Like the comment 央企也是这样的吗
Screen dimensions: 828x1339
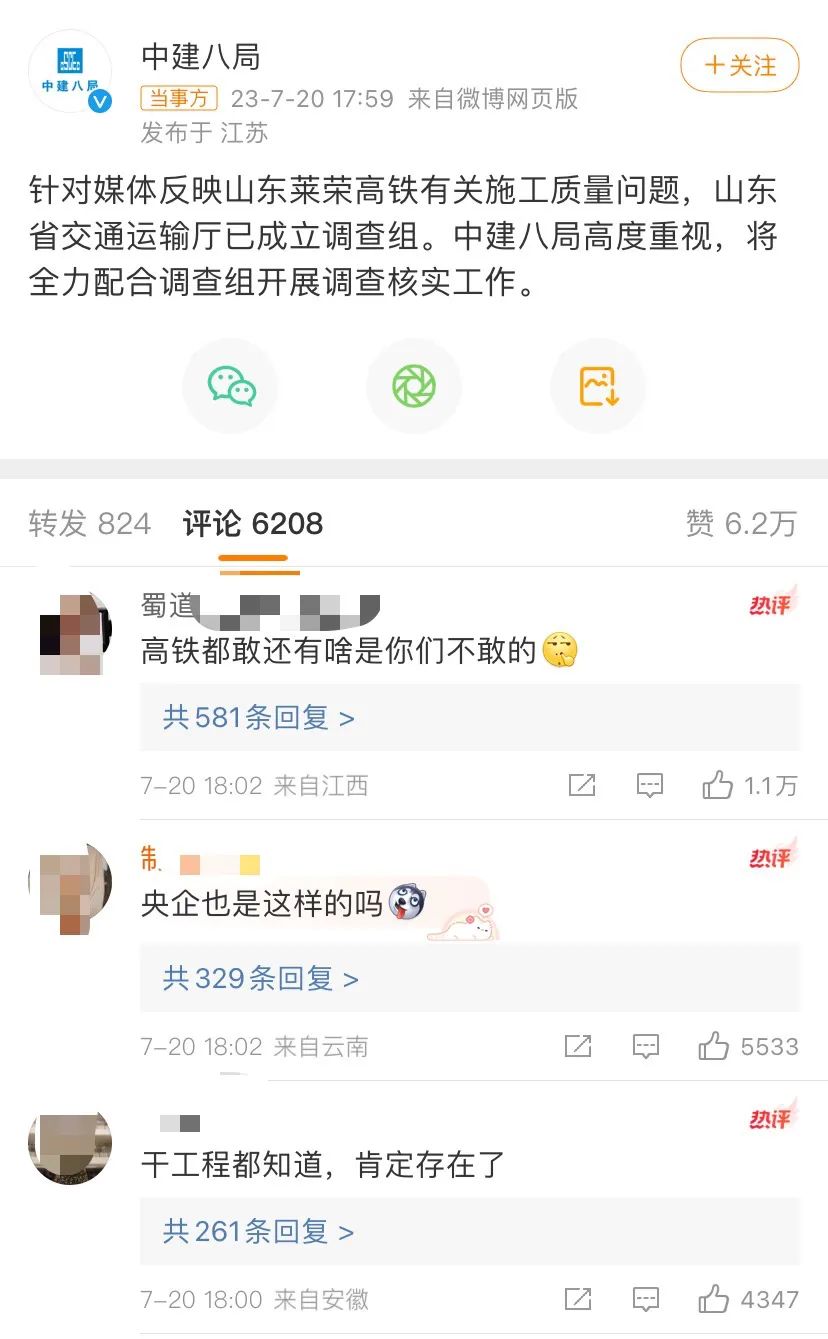tap(714, 1047)
